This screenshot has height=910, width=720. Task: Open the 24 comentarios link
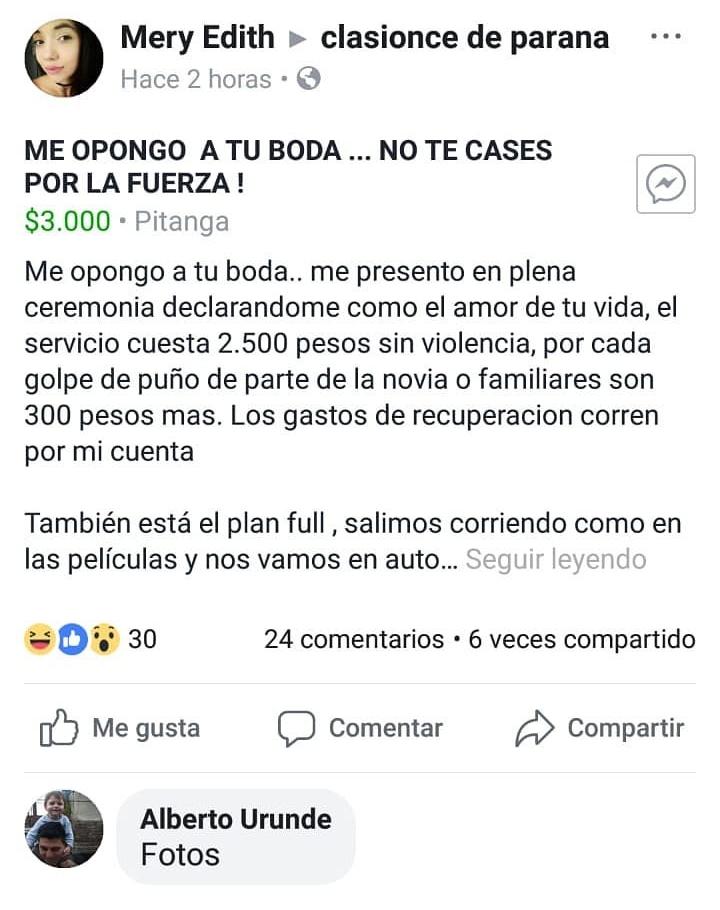353,639
